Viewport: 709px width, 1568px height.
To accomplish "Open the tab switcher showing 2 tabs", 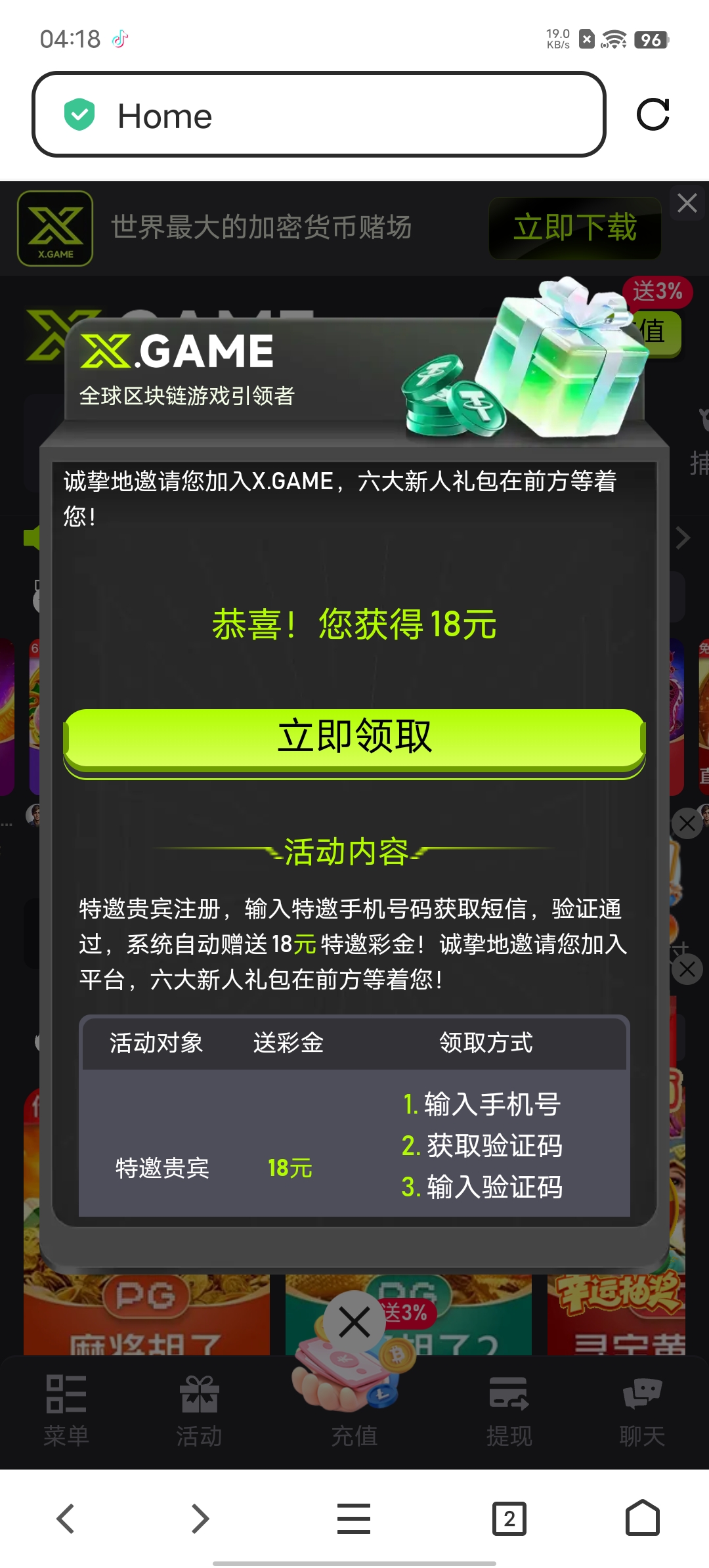I will point(509,1518).
